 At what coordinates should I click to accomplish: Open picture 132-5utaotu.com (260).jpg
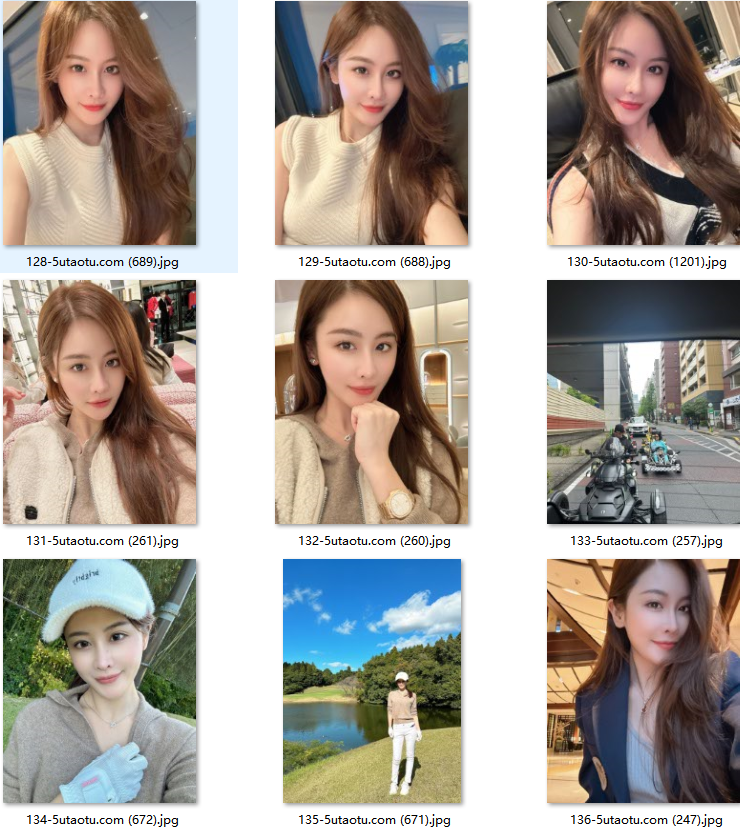pyautogui.click(x=372, y=402)
